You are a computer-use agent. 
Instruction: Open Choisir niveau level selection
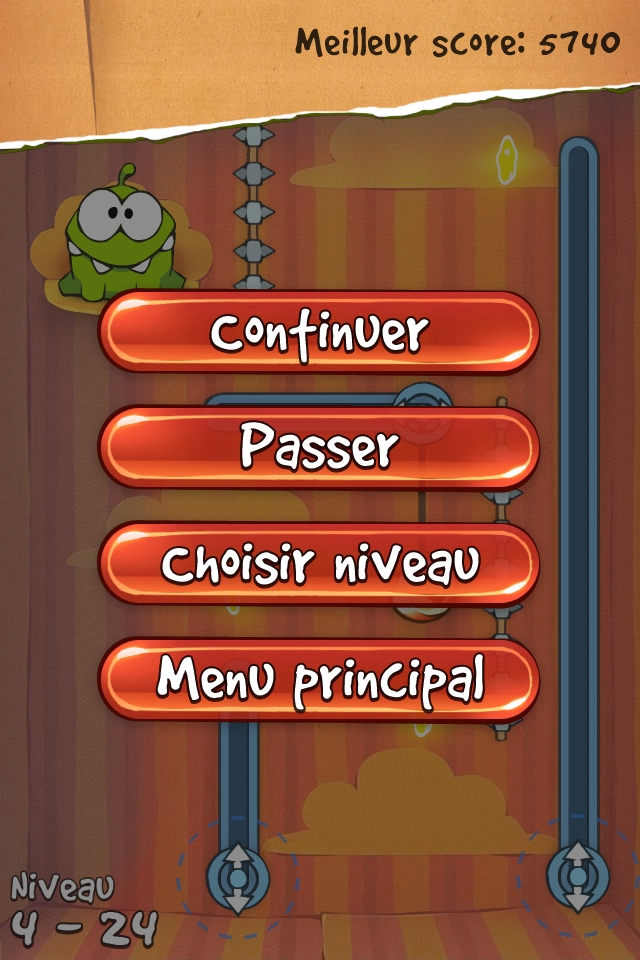[319, 564]
